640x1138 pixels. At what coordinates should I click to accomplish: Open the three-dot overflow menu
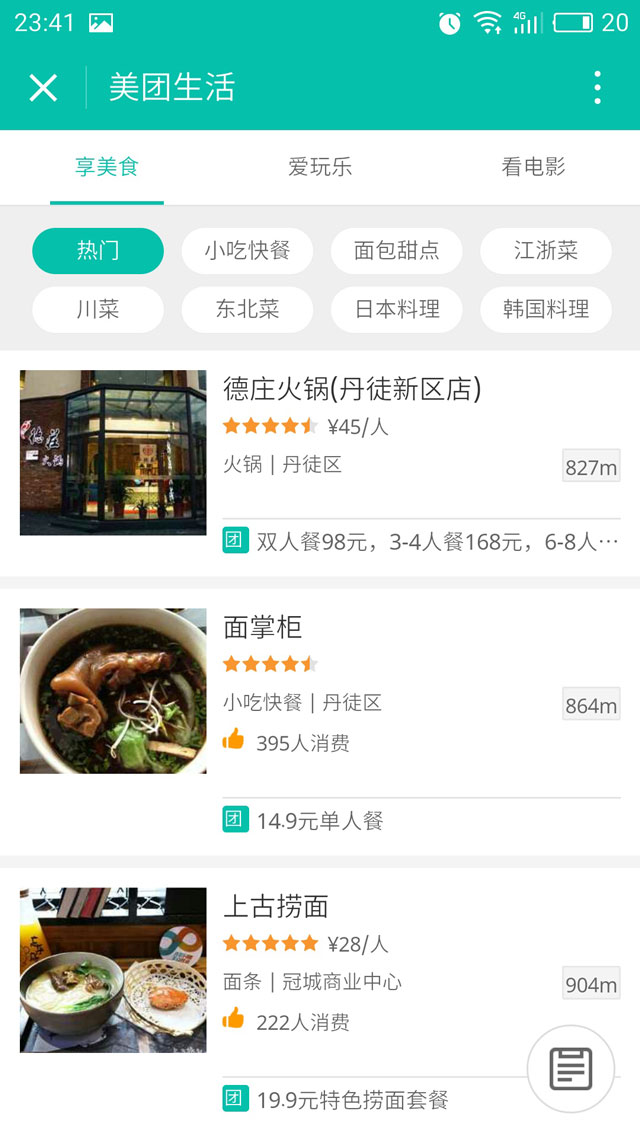597,88
